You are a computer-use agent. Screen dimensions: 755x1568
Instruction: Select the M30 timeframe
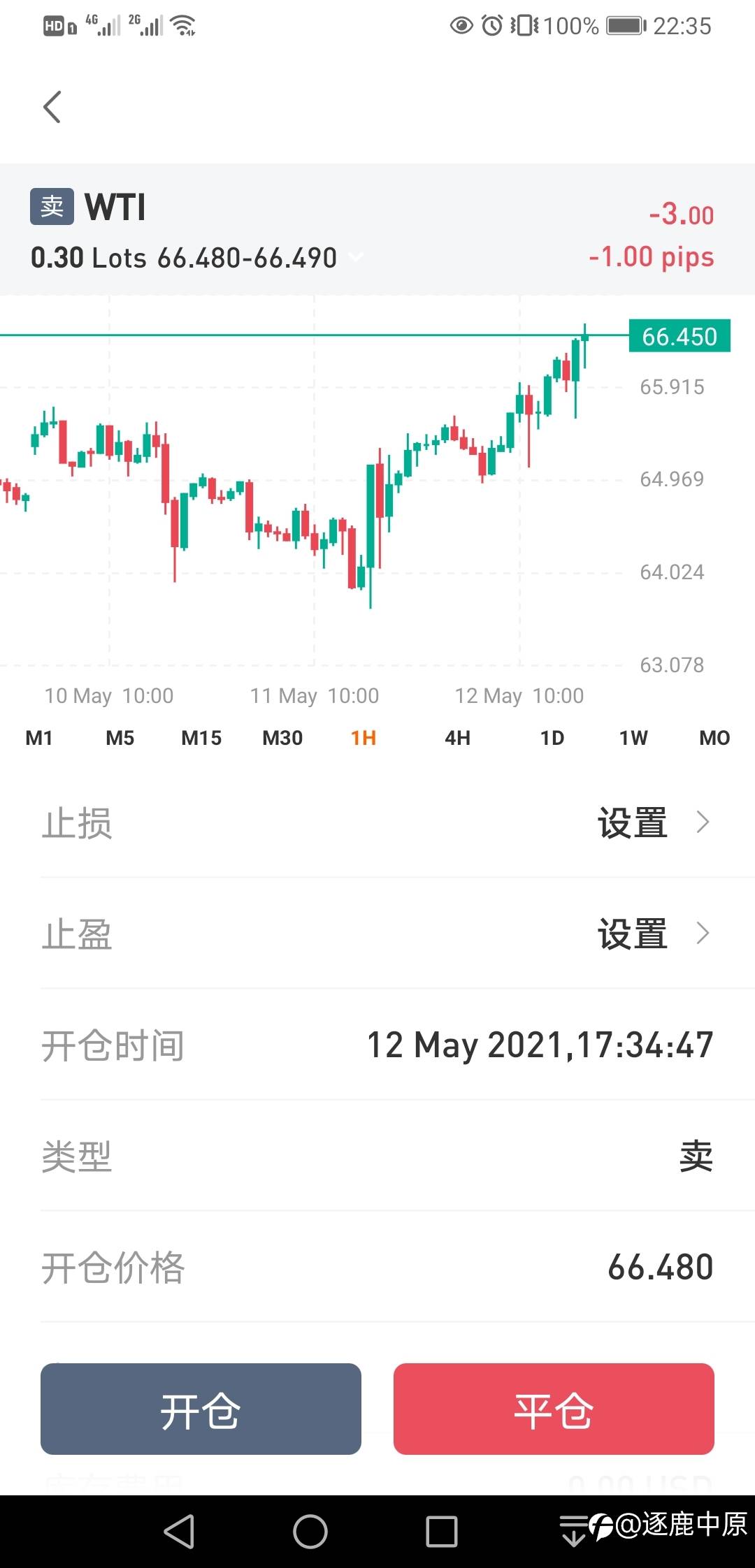click(282, 738)
